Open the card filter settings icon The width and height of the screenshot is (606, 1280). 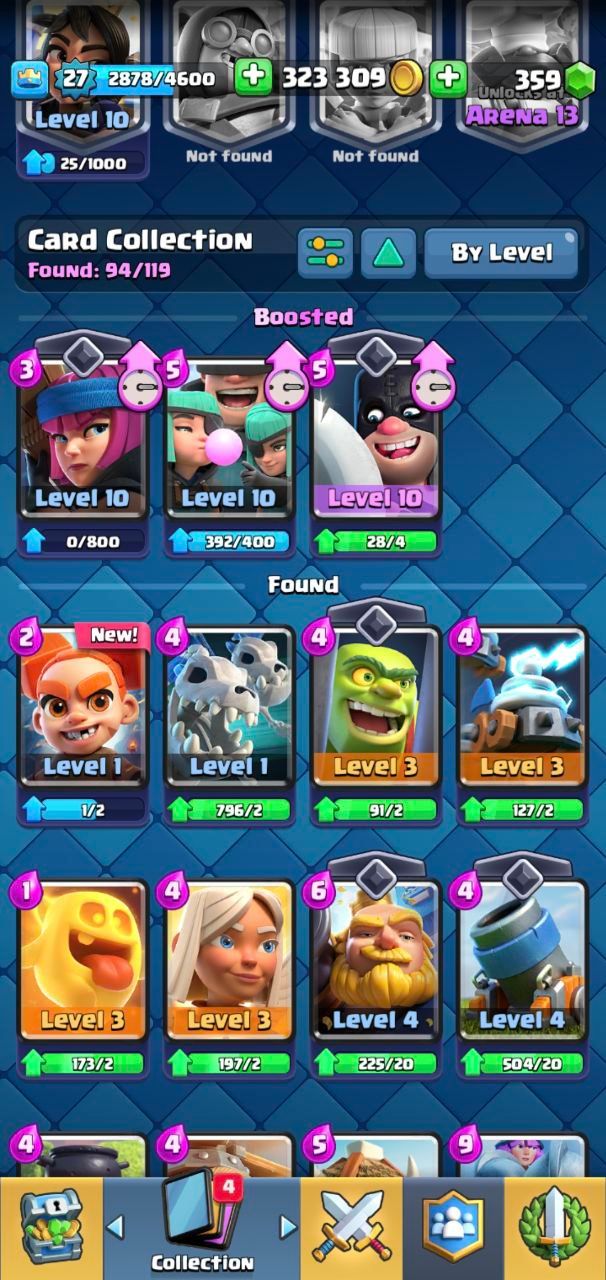pos(325,253)
